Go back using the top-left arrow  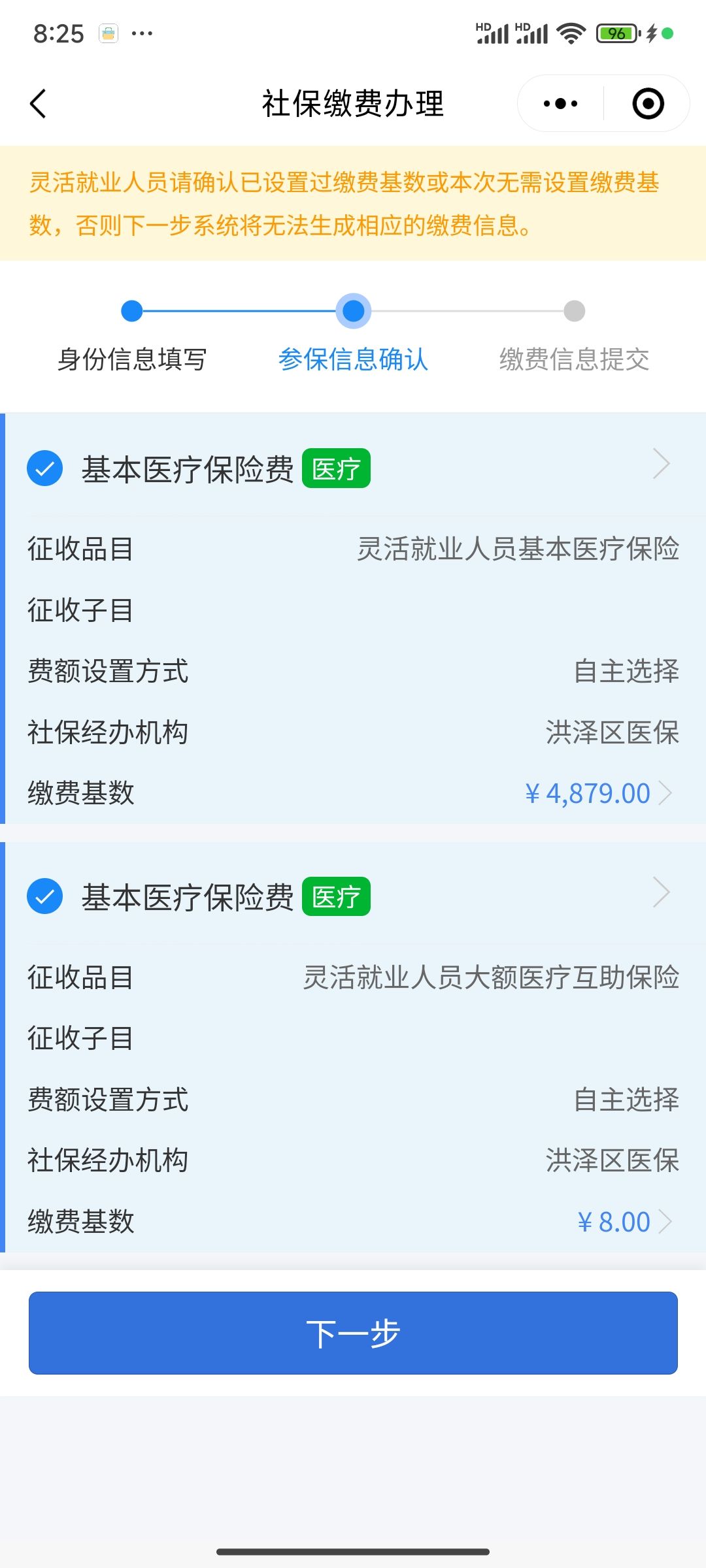pyautogui.click(x=38, y=104)
